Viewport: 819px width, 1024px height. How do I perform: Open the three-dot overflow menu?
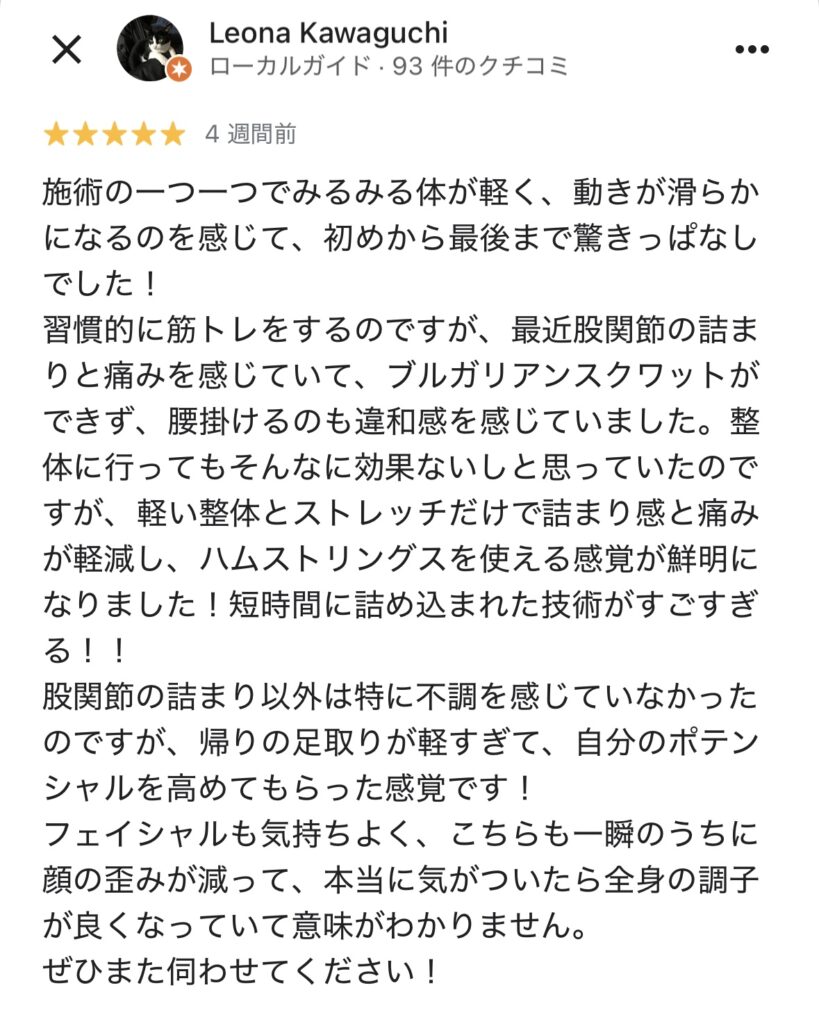pyautogui.click(x=752, y=49)
